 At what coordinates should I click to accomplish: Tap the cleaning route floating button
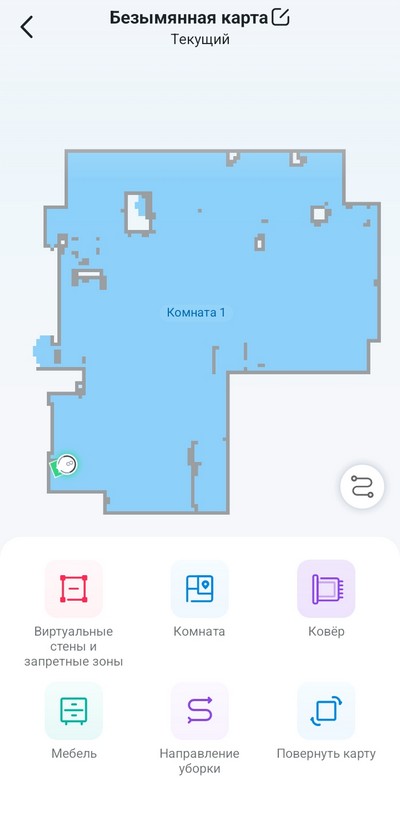[362, 486]
